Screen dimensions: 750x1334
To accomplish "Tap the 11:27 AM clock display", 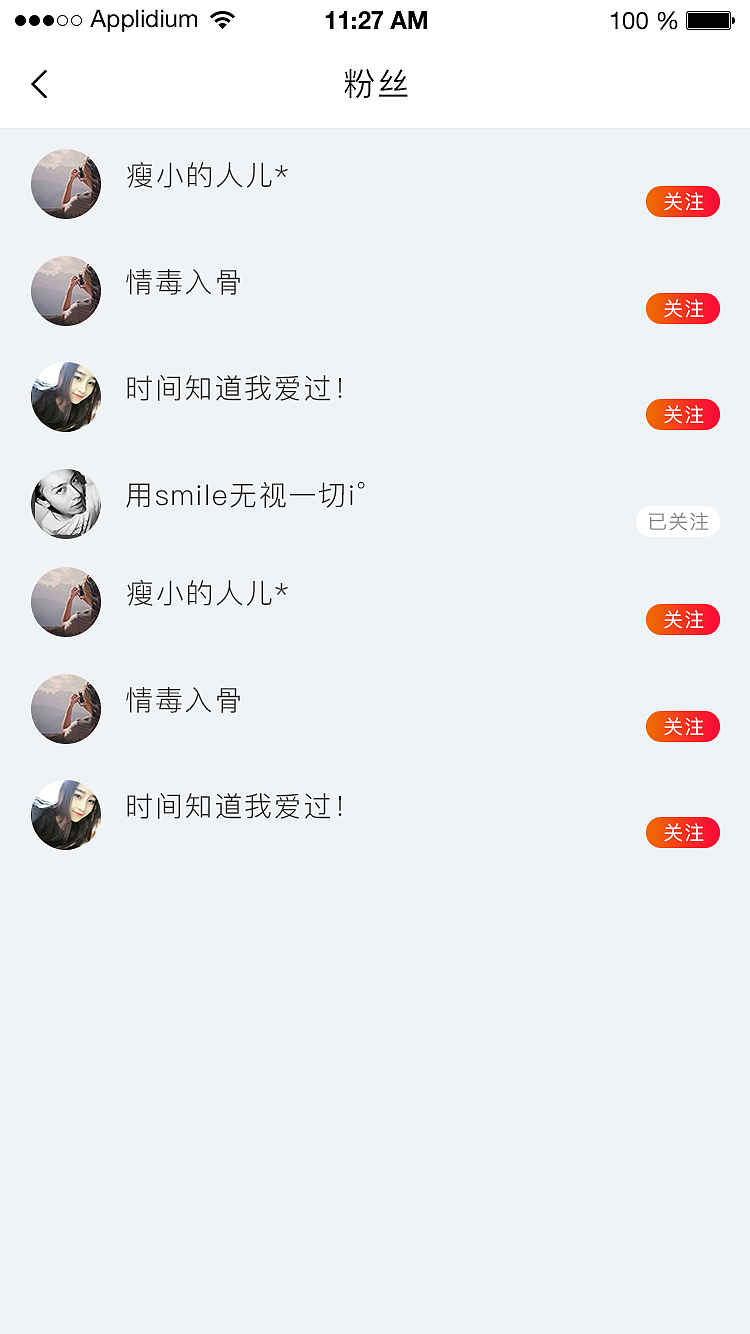I will (x=376, y=19).
